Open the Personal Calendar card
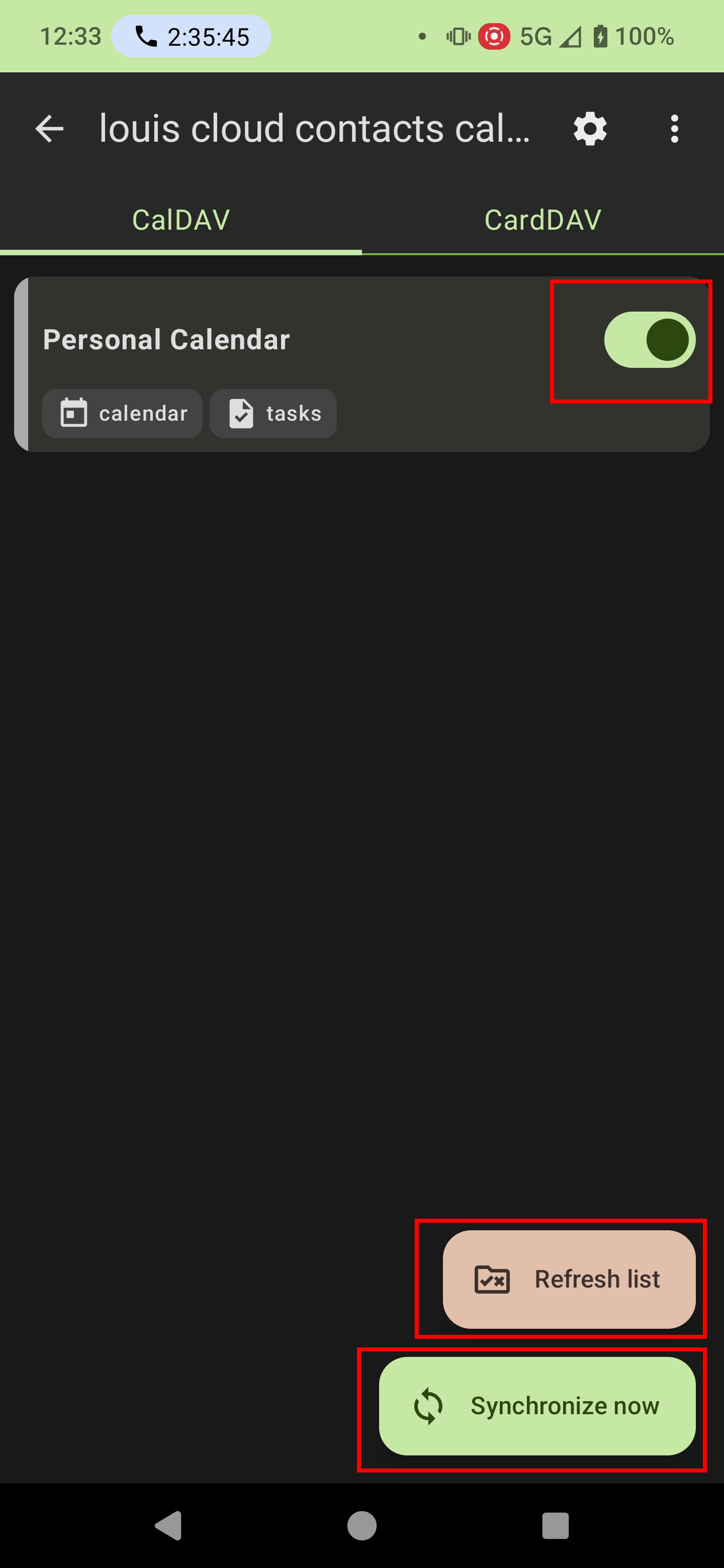This screenshot has width=724, height=1568. 361,364
